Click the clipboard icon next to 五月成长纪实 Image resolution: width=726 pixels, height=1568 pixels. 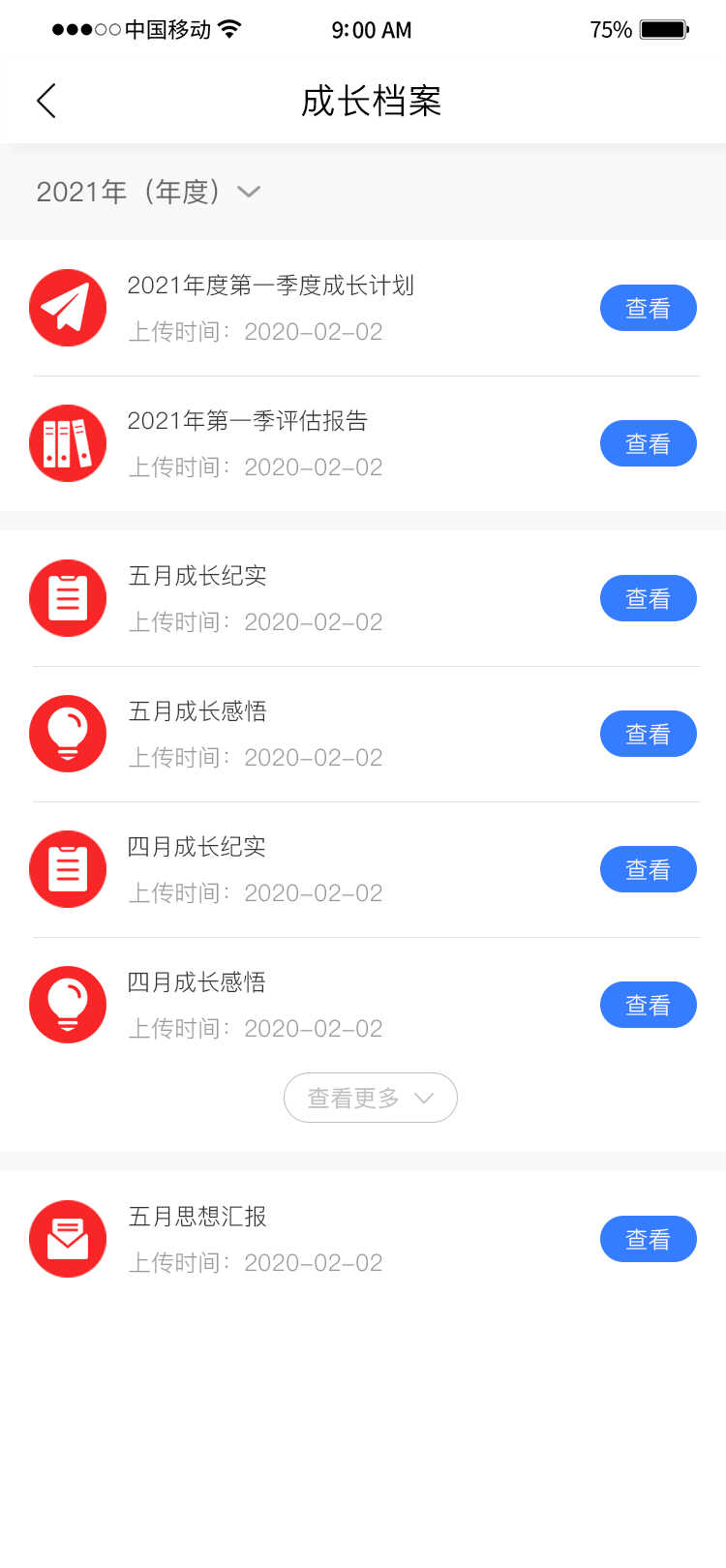point(68,598)
